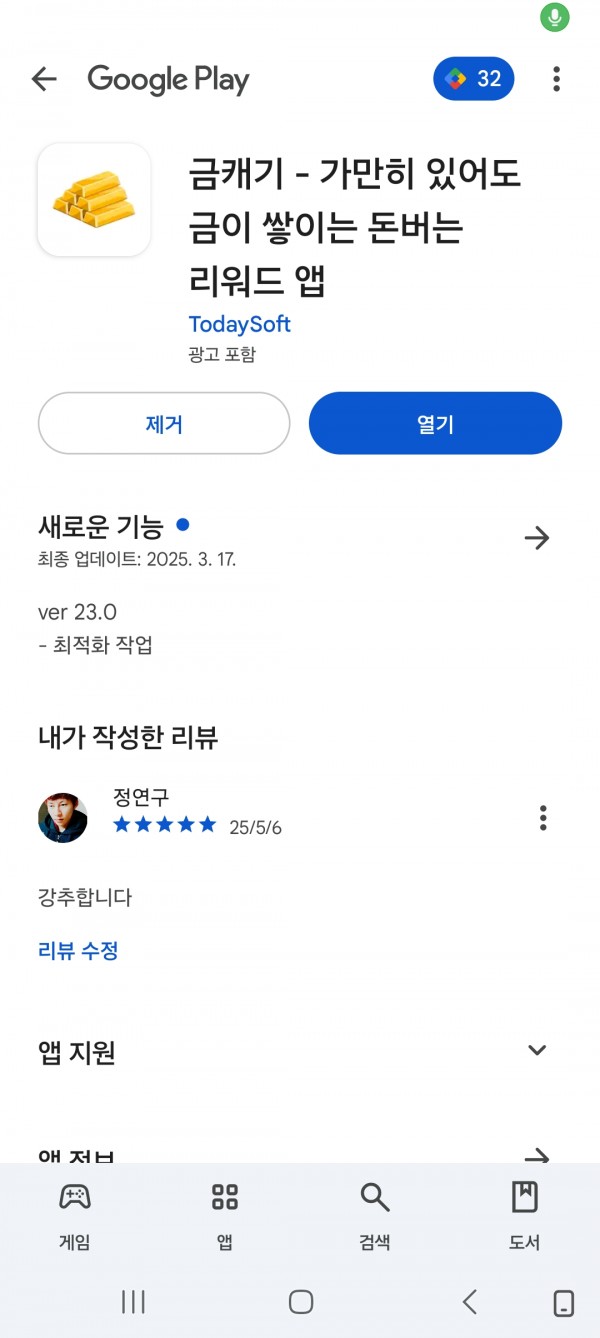This screenshot has width=600, height=1338.
Task: Open the system recent apps view
Action: 133,1301
